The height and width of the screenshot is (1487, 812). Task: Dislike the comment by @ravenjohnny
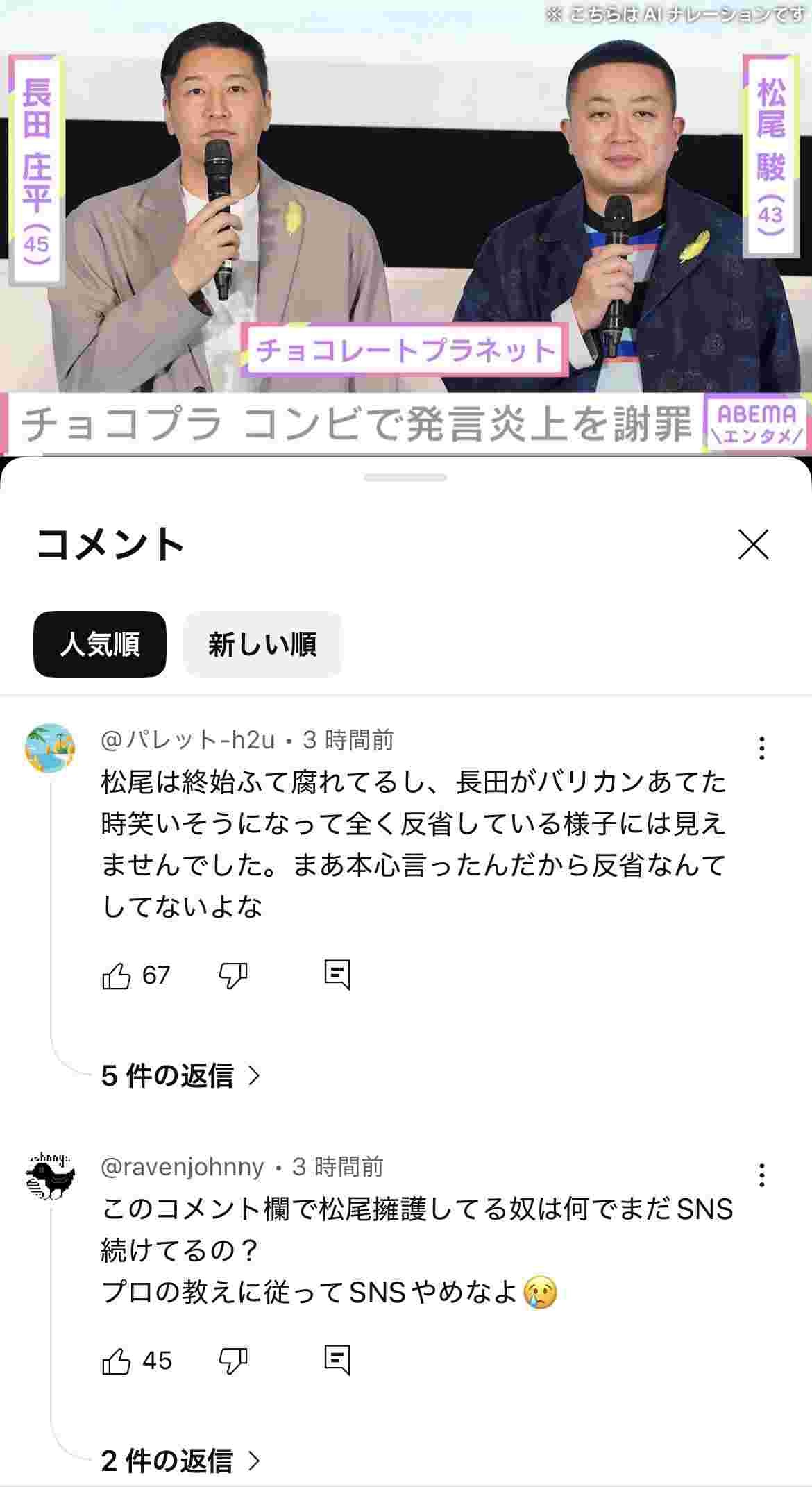point(233,1361)
